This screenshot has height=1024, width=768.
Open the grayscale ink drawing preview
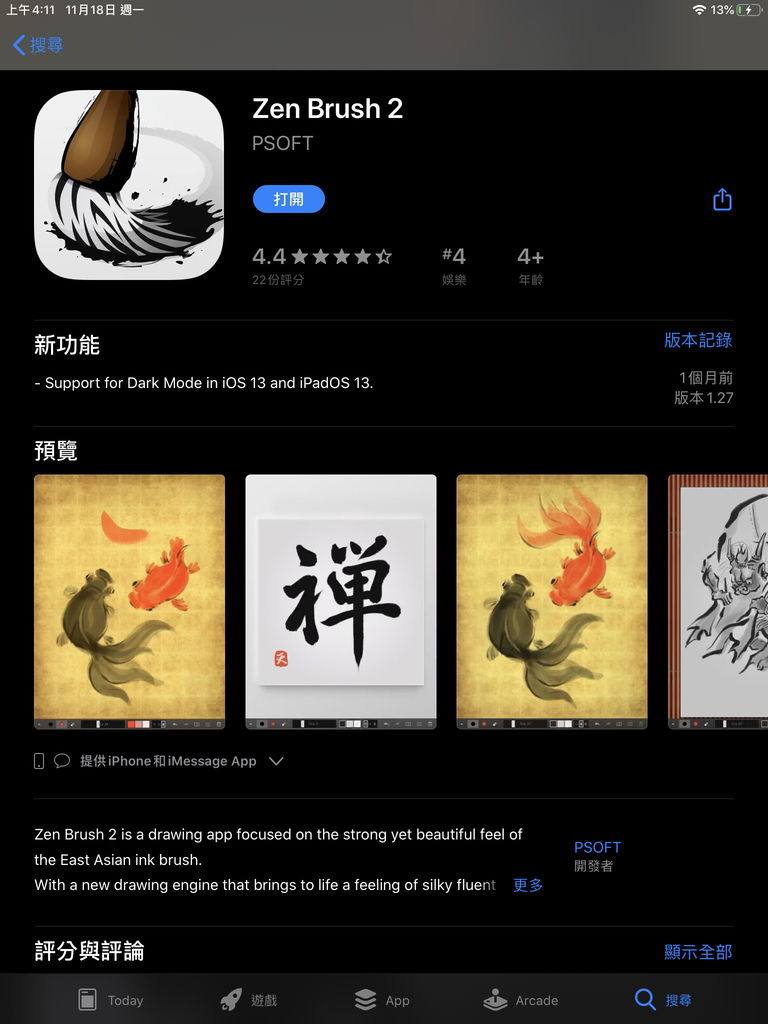tap(718, 601)
